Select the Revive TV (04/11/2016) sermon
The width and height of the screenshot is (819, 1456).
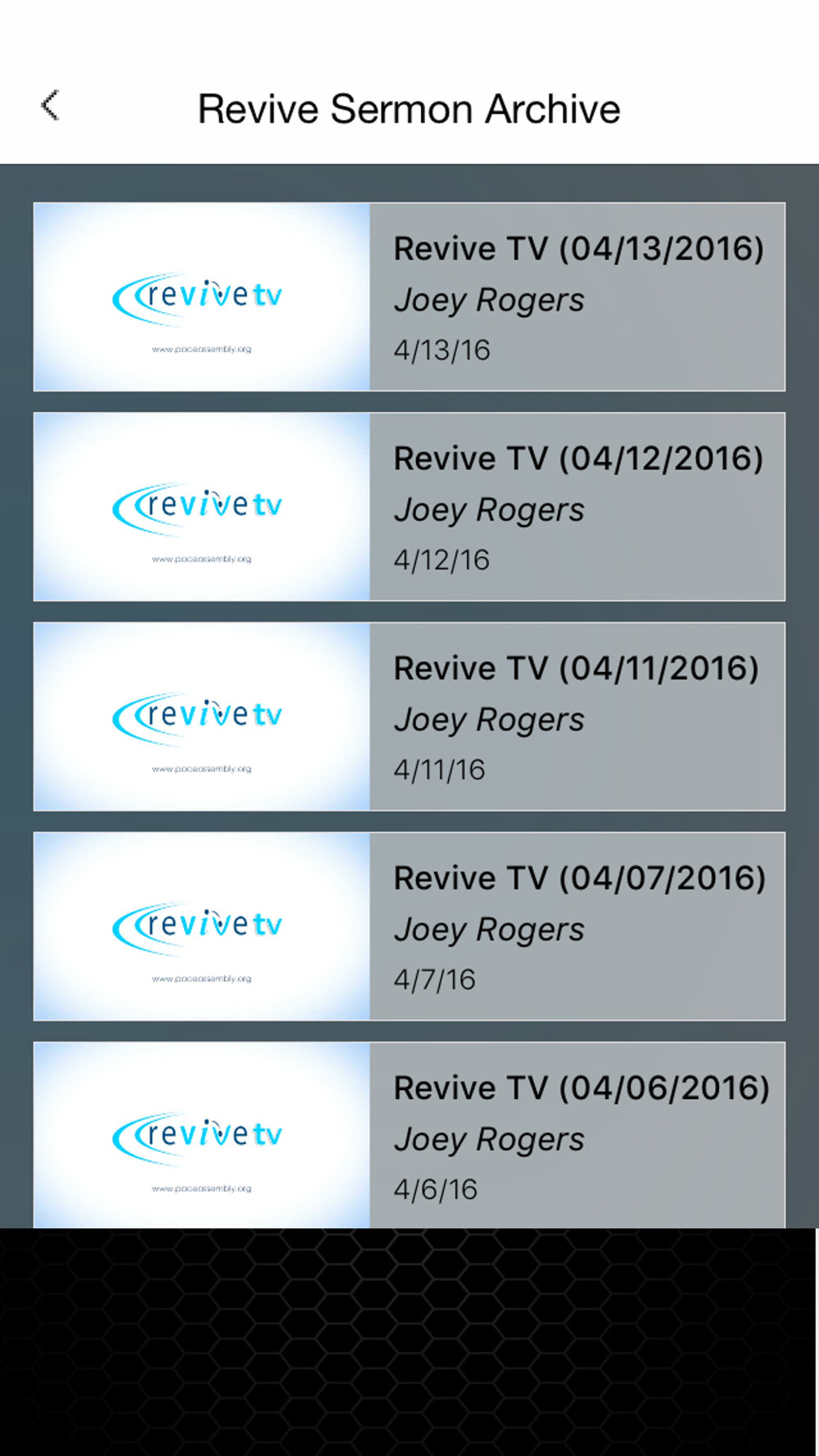(x=409, y=717)
